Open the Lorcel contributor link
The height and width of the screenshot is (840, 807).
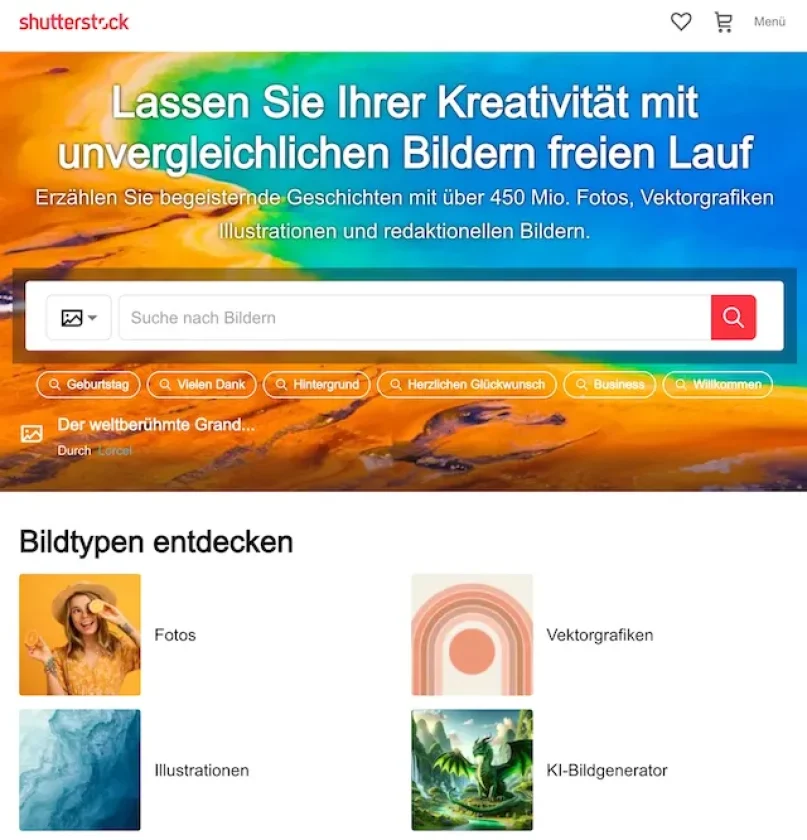tap(114, 451)
